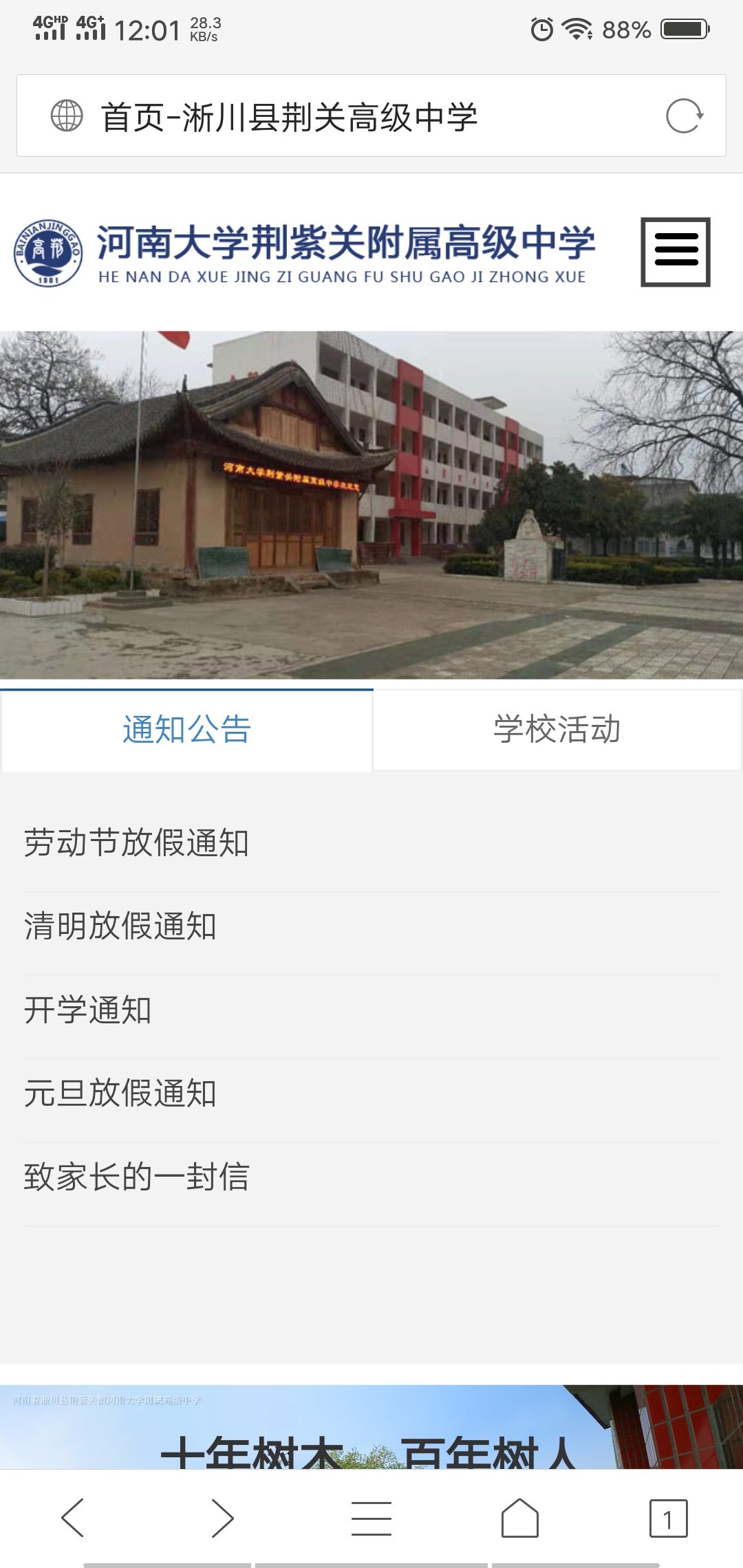Go forward to the next page
Viewport: 743px width, 1568px height.
(x=222, y=1518)
